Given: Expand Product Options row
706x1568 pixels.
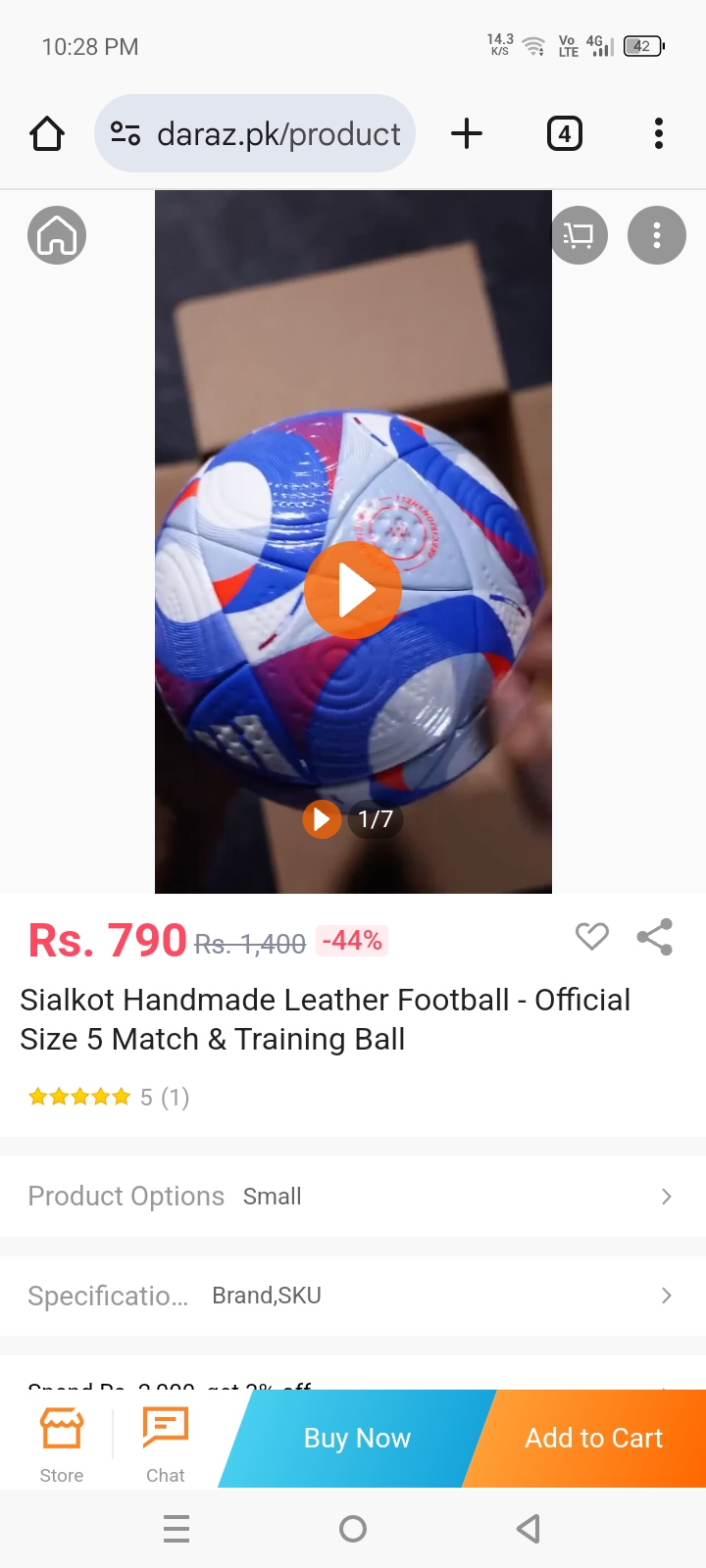Looking at the screenshot, I should (353, 1197).
